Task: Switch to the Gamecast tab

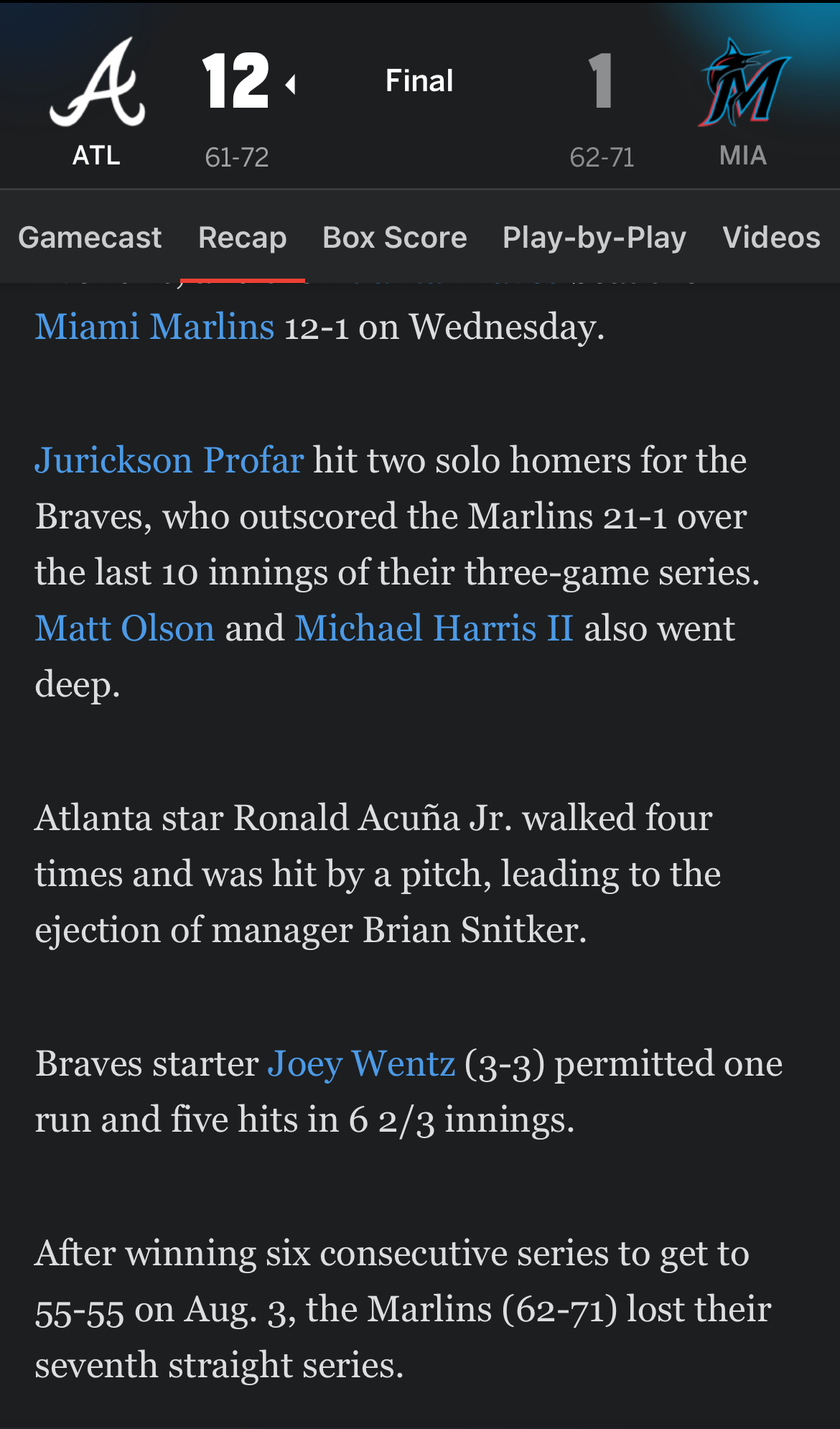Action: click(x=90, y=238)
